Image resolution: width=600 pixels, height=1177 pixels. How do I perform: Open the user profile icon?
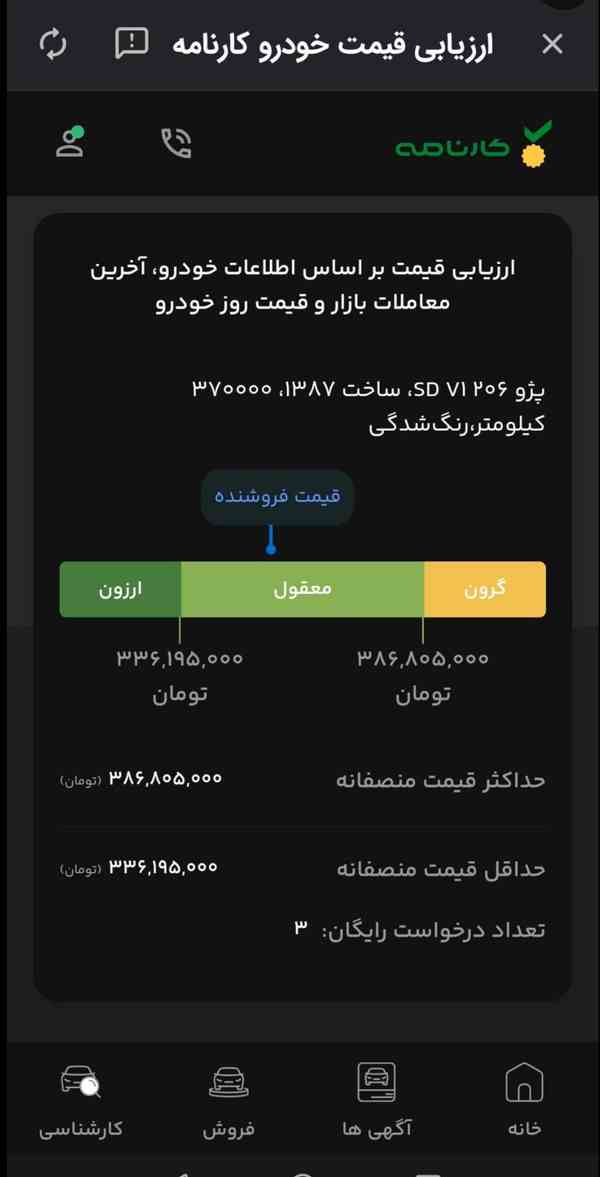coord(70,142)
